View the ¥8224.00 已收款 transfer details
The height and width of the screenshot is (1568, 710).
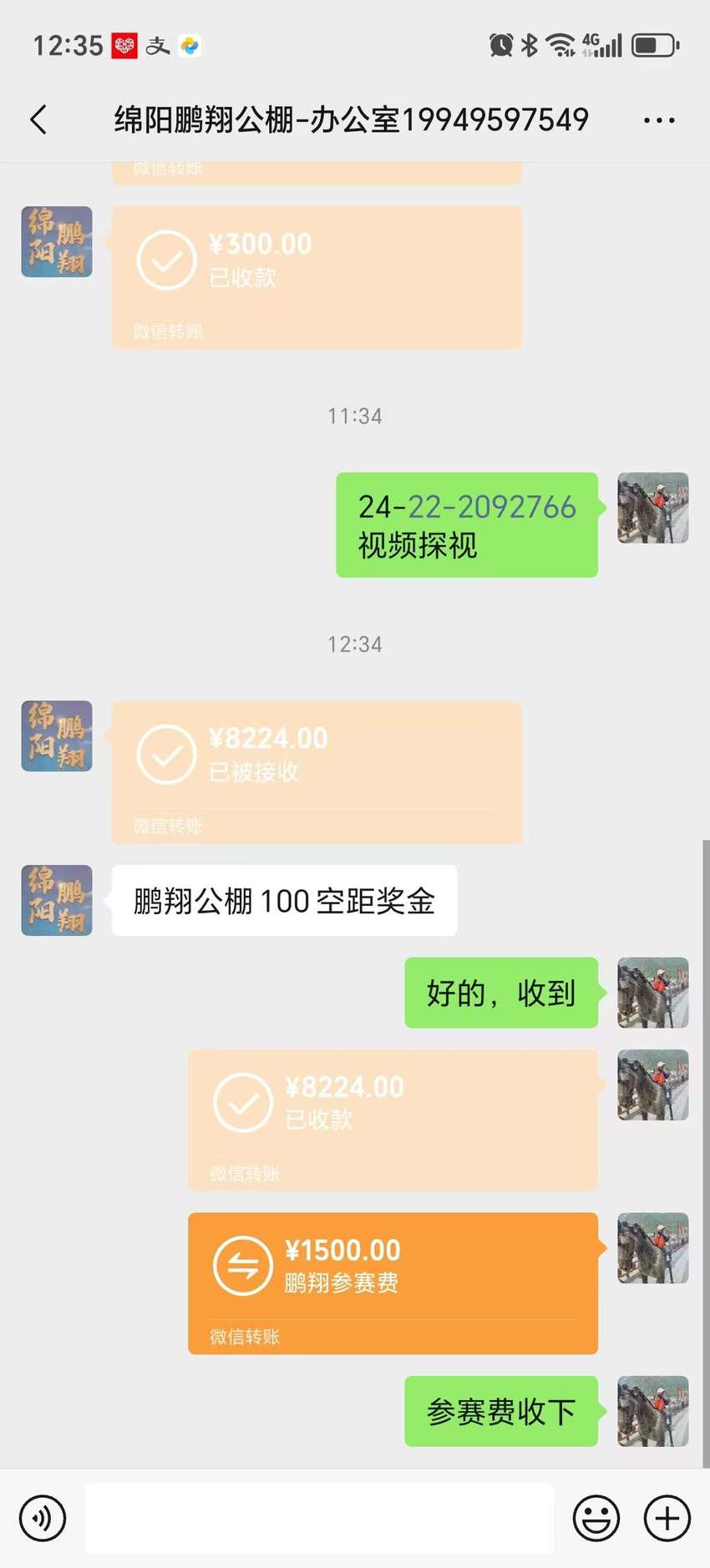point(393,1120)
